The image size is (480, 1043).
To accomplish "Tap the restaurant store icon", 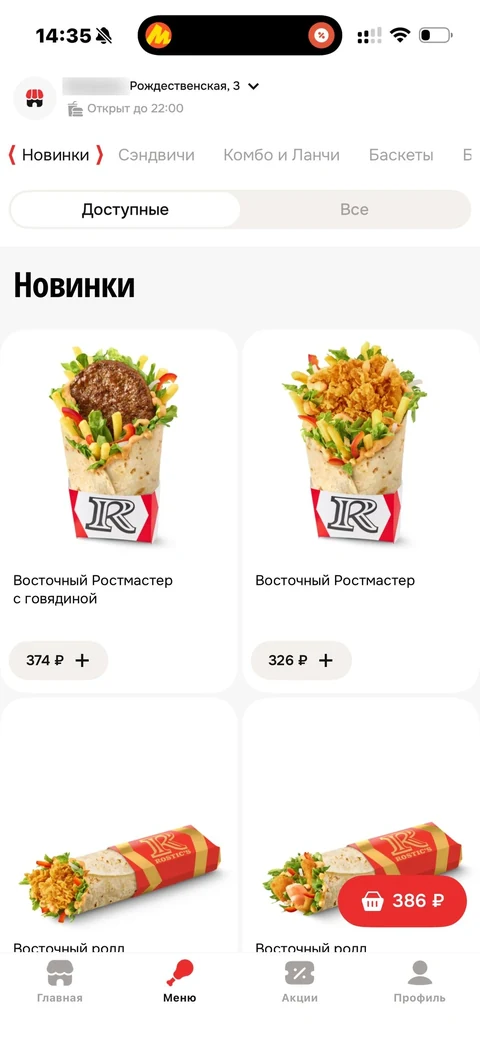I will coord(35,98).
